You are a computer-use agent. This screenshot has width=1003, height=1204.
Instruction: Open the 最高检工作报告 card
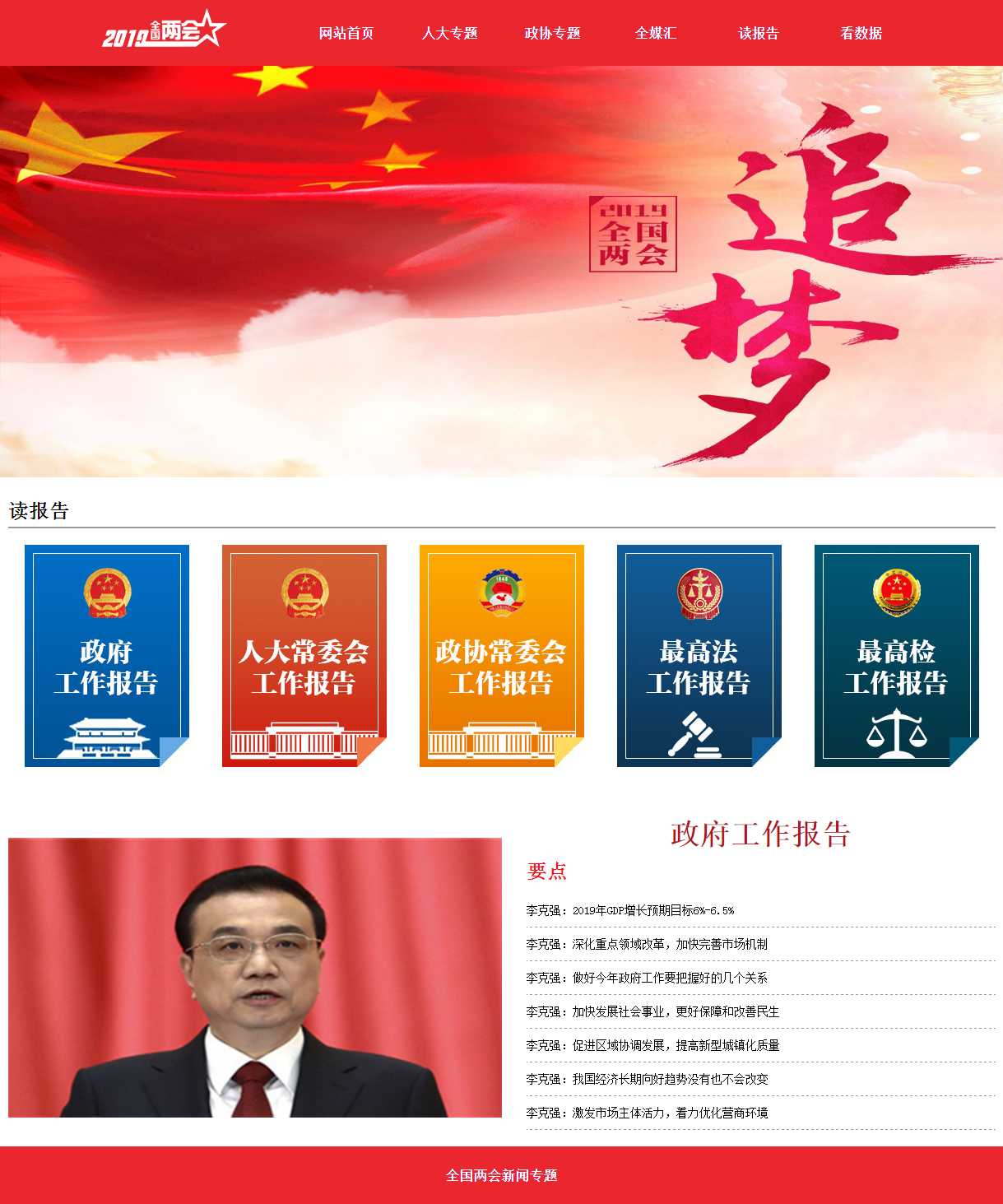click(x=897, y=656)
